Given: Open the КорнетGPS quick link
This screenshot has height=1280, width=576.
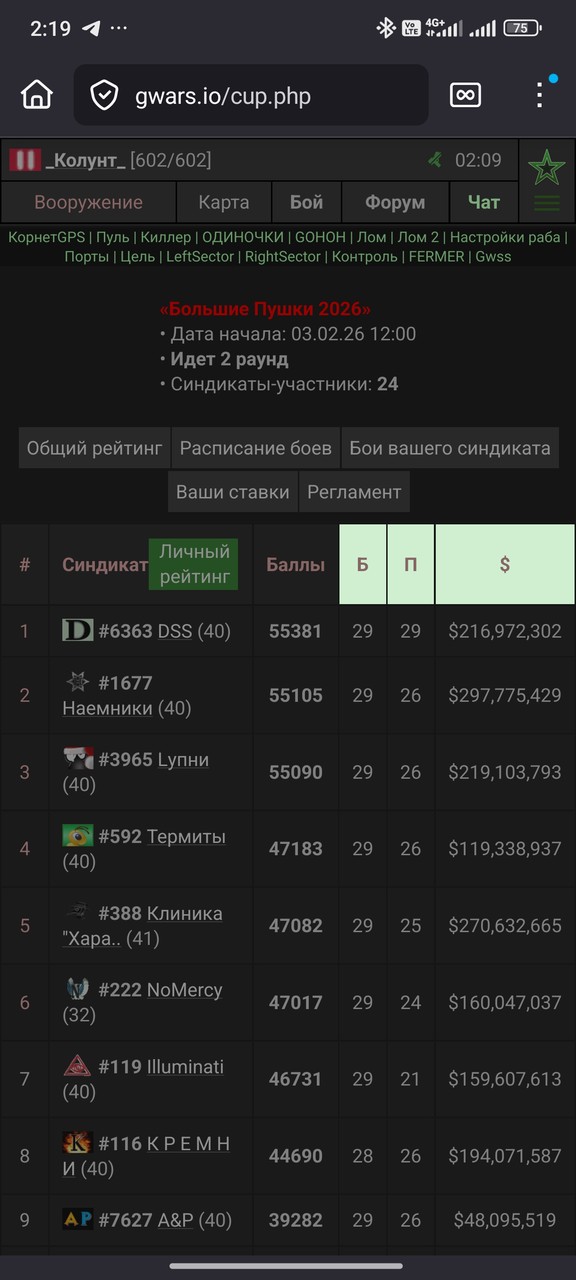Looking at the screenshot, I should [x=46, y=237].
